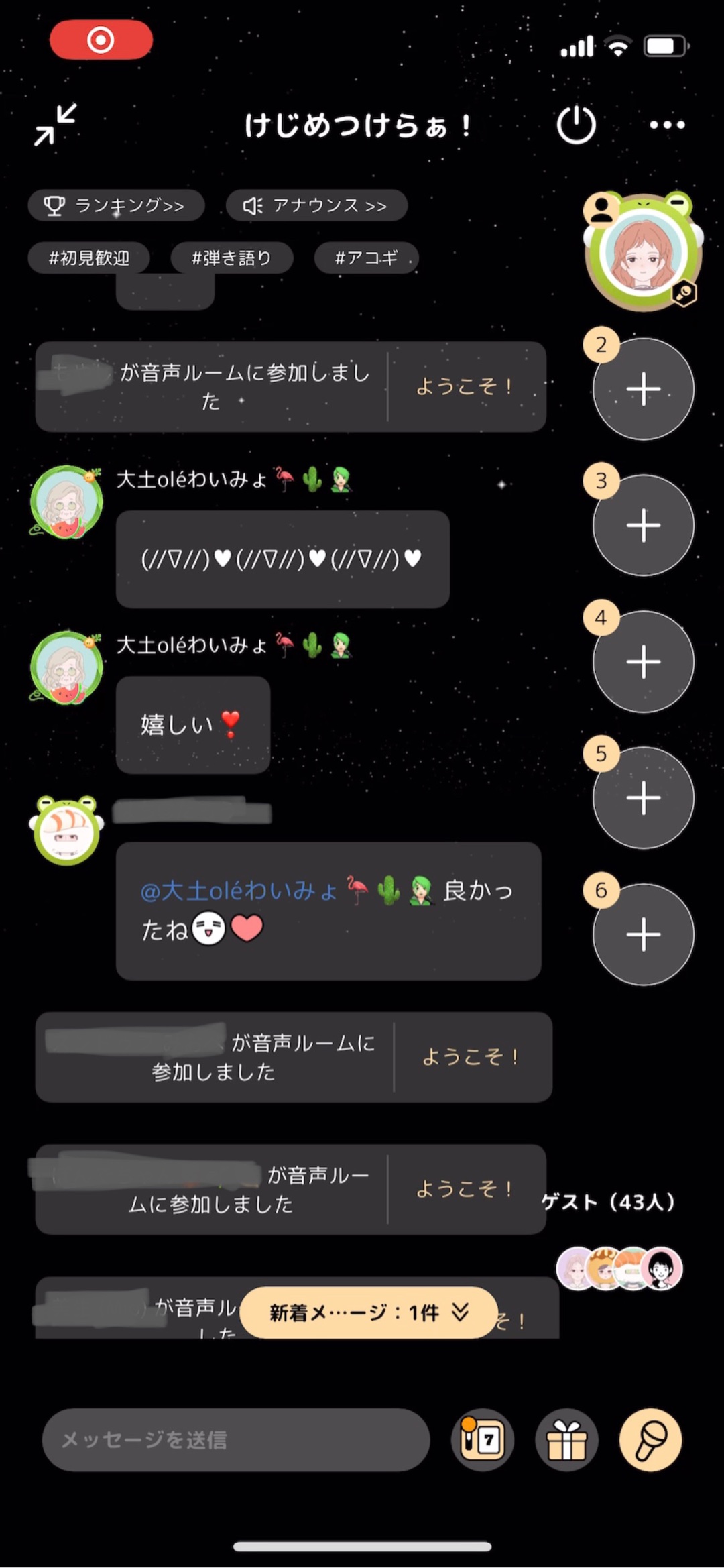Image resolution: width=724 pixels, height=1568 pixels.
Task: Open the gift box menu
Action: [566, 1439]
